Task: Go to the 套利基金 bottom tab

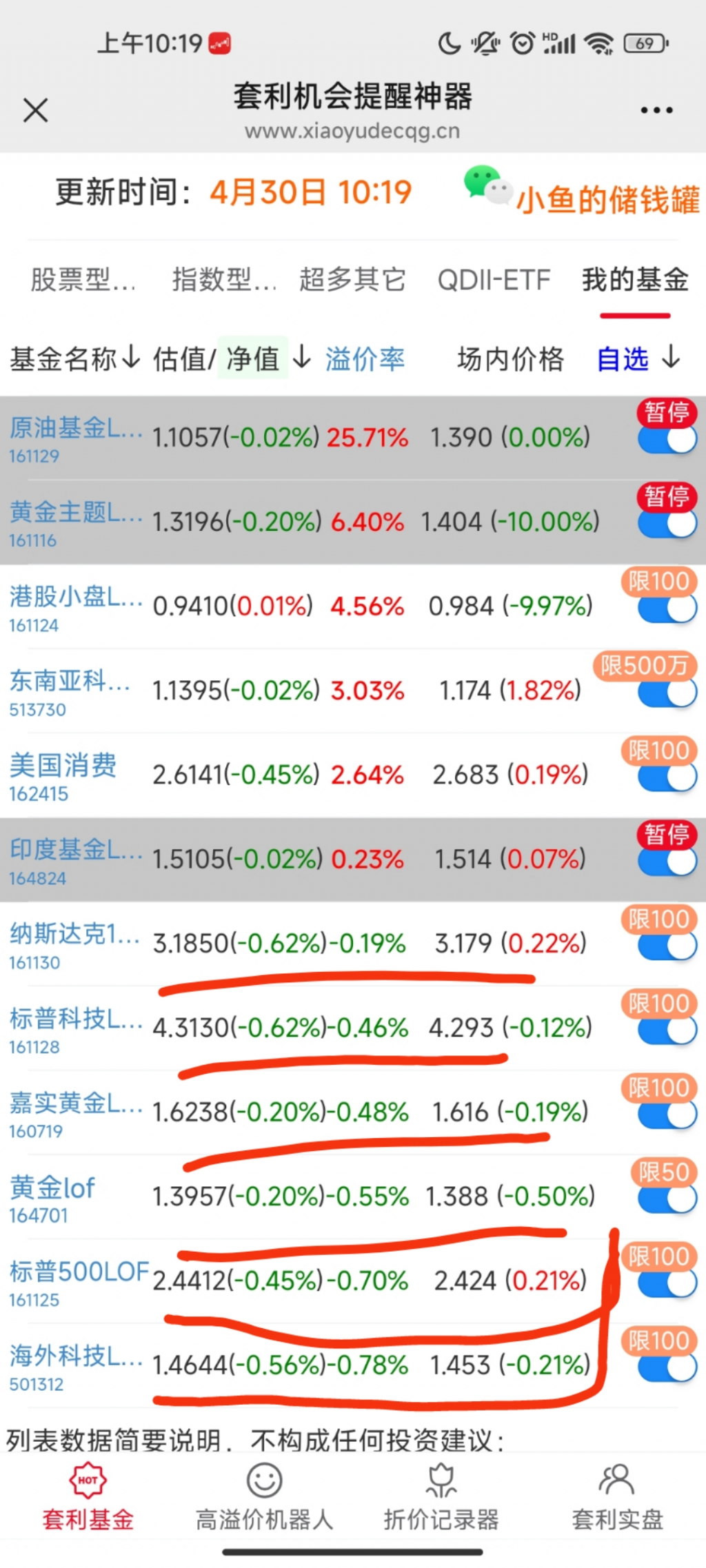Action: (x=88, y=1497)
